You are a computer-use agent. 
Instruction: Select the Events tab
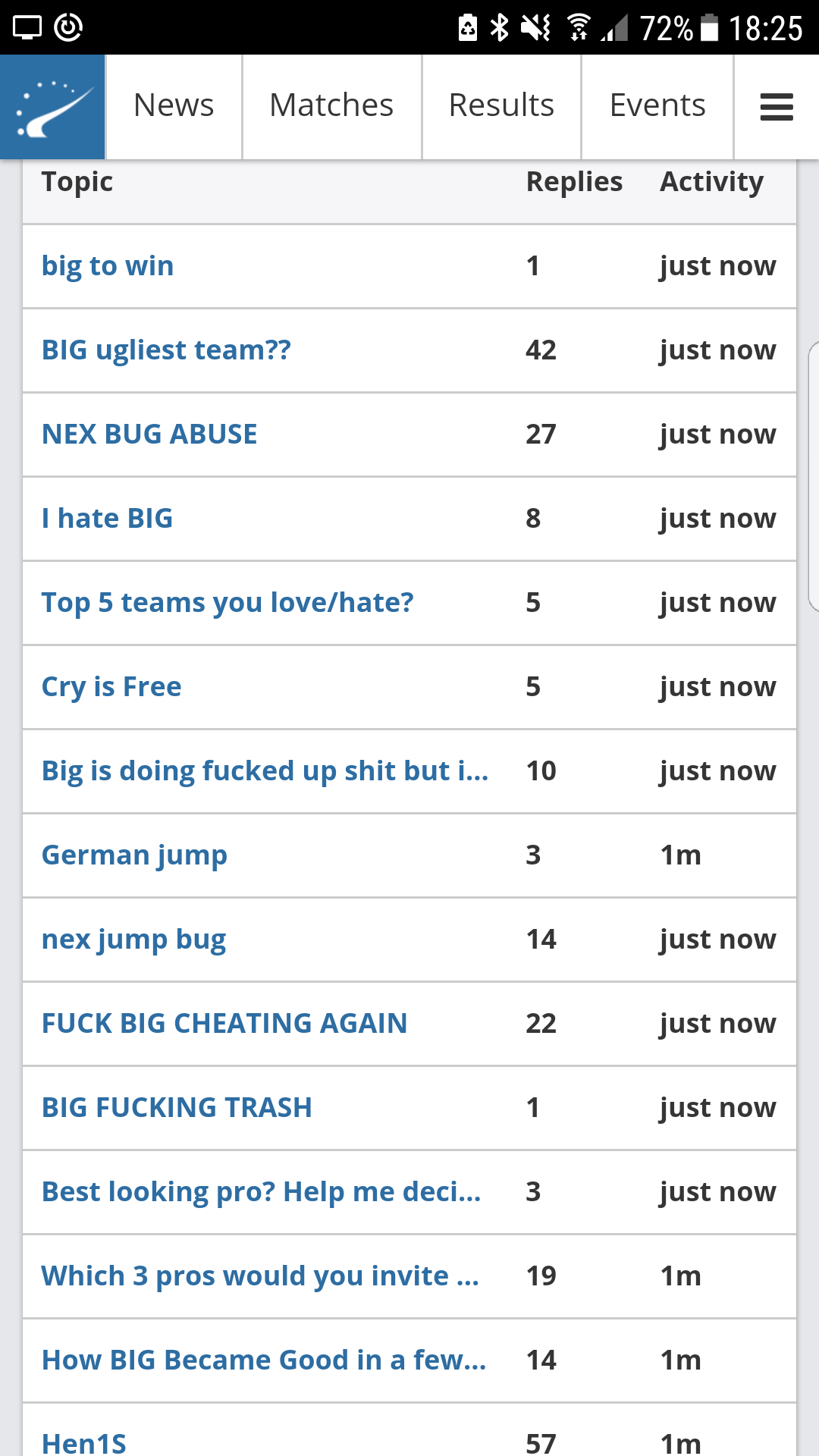(657, 105)
